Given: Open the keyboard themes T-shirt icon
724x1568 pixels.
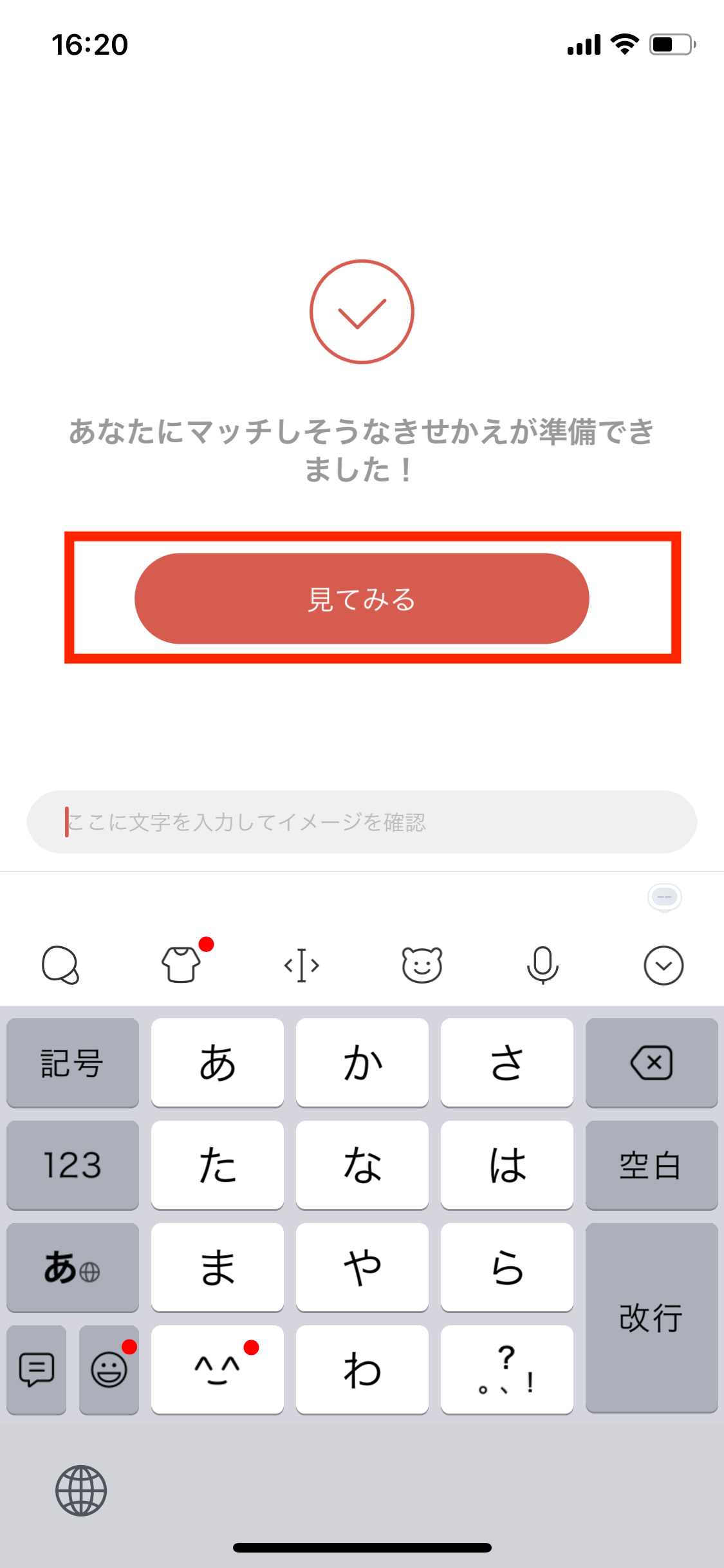Looking at the screenshot, I should [182, 965].
